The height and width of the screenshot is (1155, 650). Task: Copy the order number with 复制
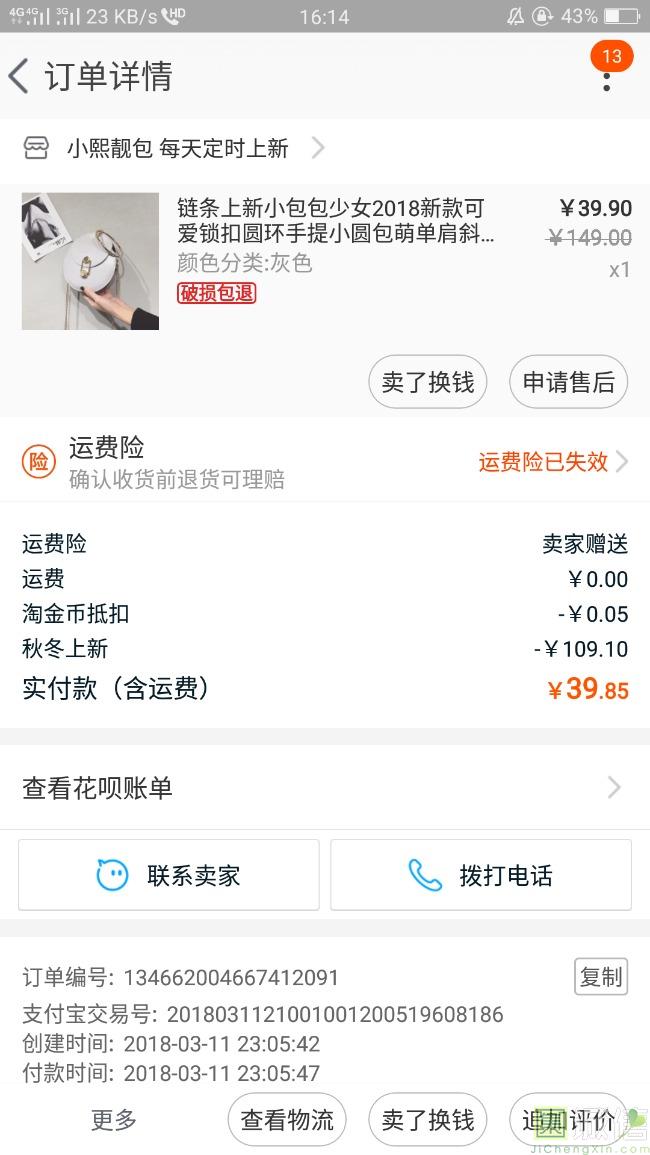point(600,977)
